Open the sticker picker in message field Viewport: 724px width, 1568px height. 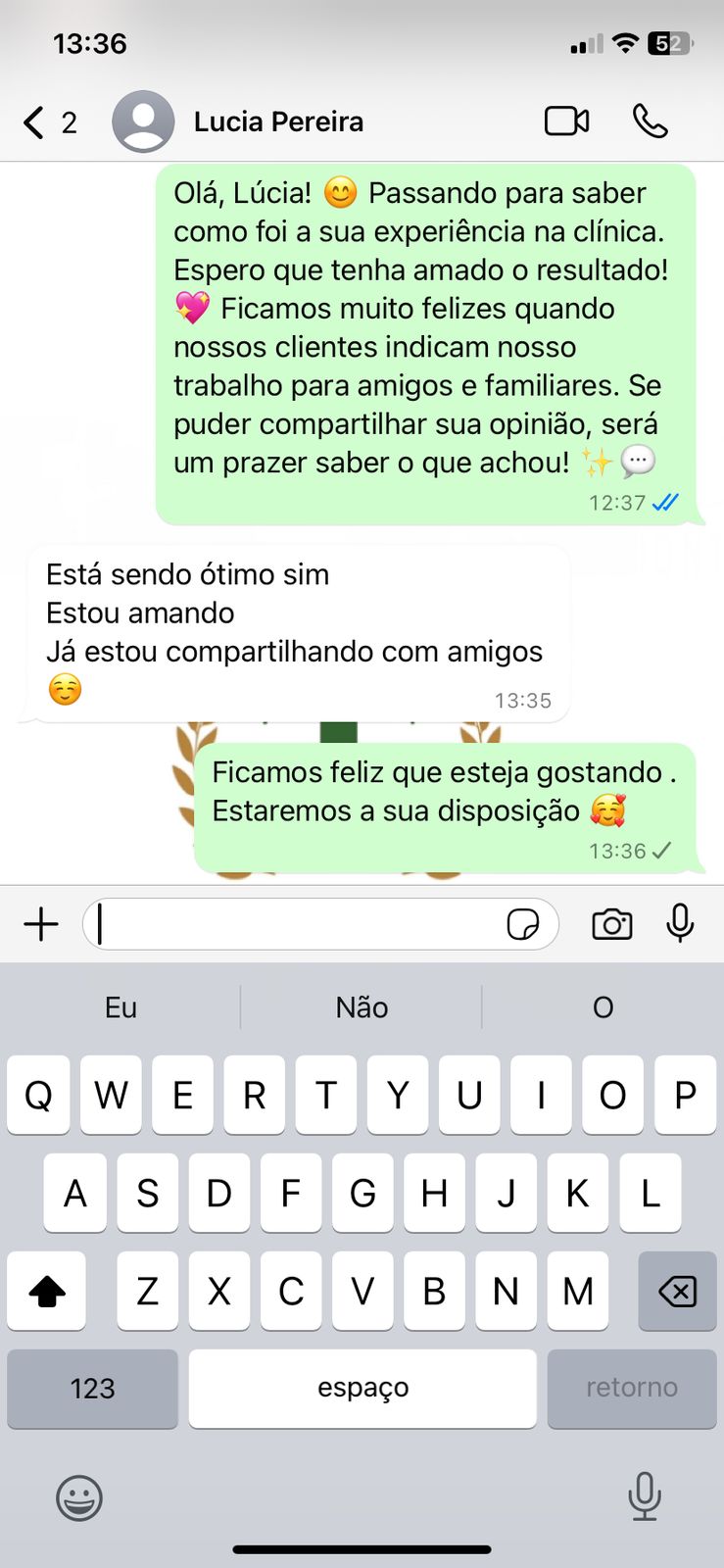tap(522, 924)
